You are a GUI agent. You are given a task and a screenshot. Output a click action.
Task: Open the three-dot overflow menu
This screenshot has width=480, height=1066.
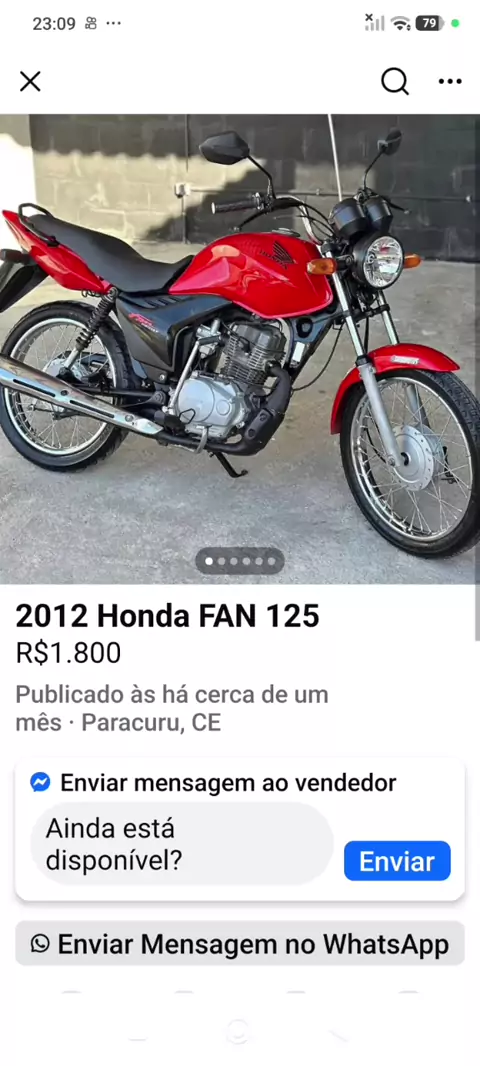click(x=449, y=82)
